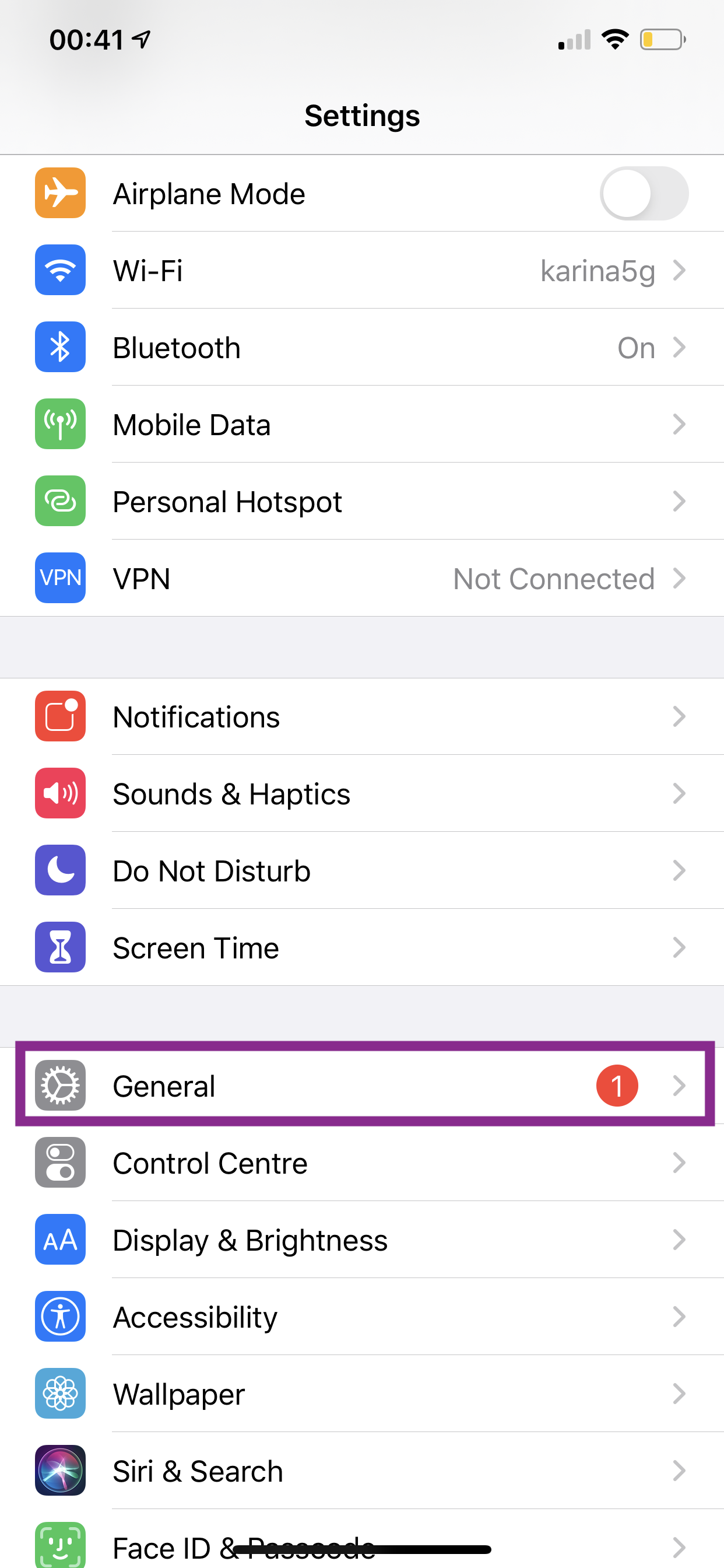Open Siri & Search settings

[362, 1471]
